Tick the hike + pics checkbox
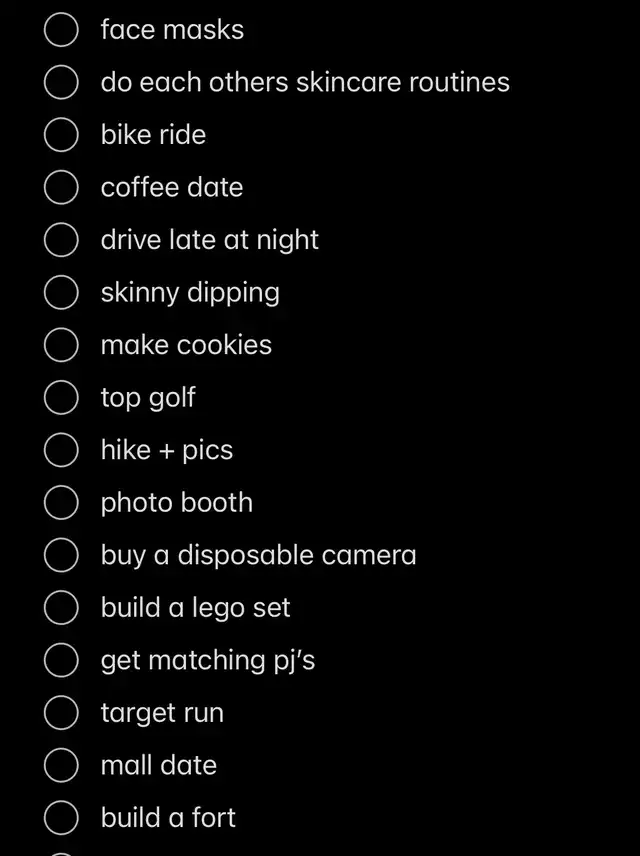This screenshot has width=640, height=856. (x=62, y=450)
